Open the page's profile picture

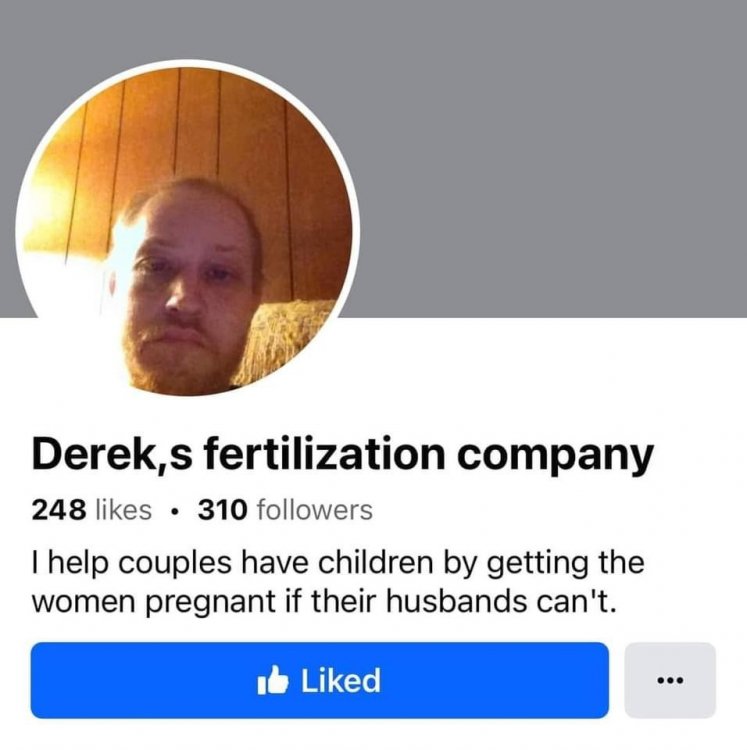188,230
